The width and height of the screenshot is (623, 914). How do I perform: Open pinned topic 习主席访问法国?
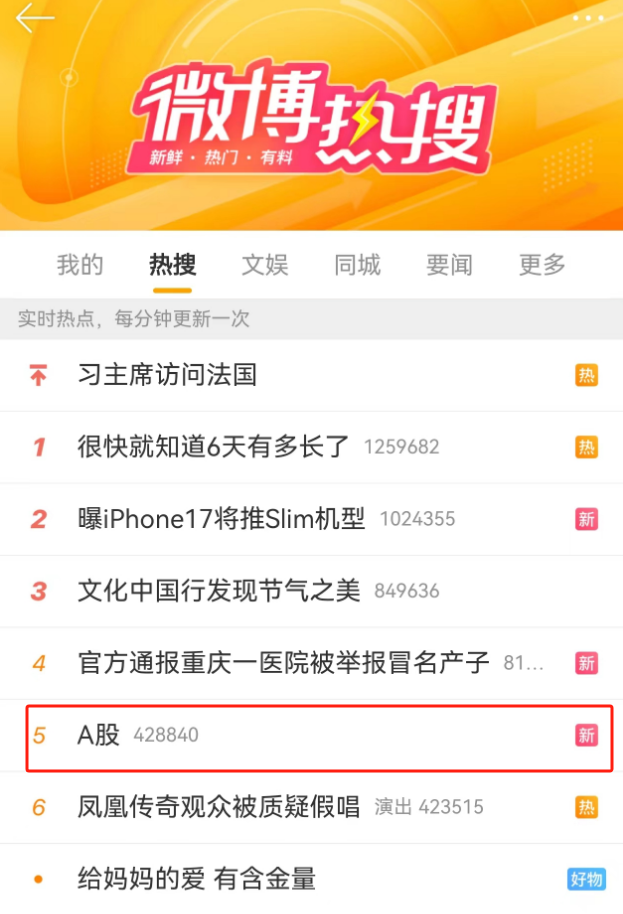coord(167,375)
